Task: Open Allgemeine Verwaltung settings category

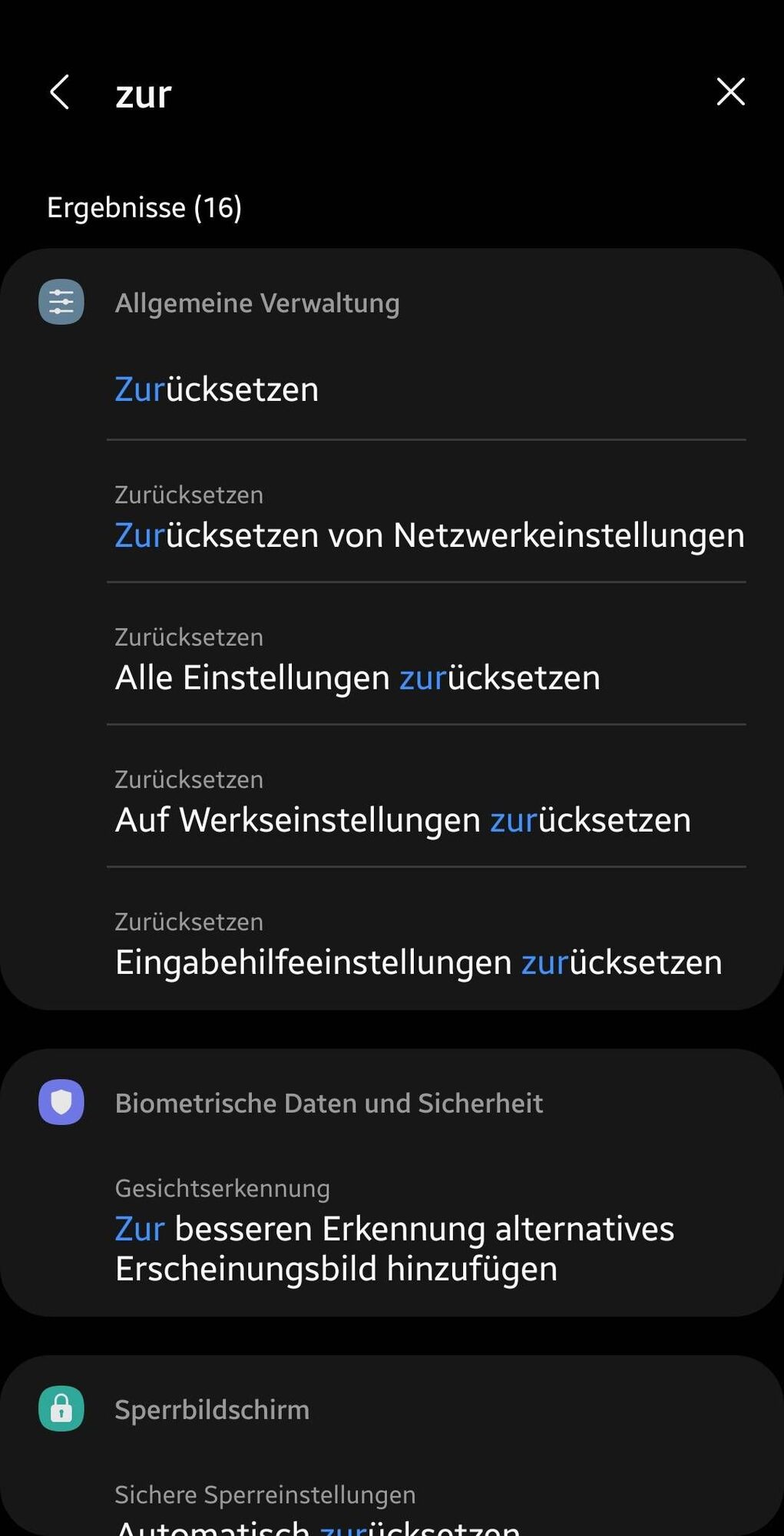Action: pos(256,303)
